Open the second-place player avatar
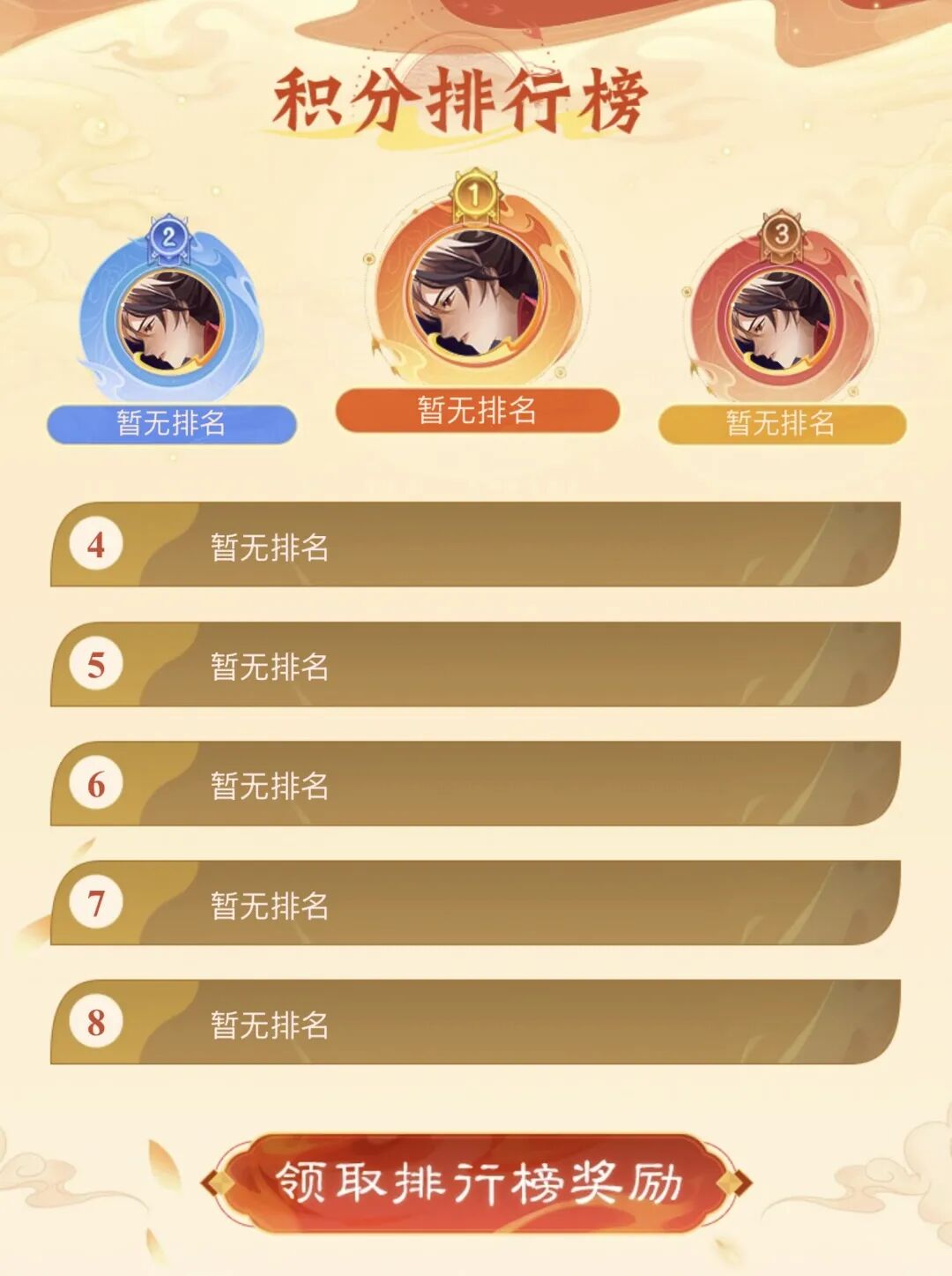This screenshot has height=1276, width=952. click(171, 321)
